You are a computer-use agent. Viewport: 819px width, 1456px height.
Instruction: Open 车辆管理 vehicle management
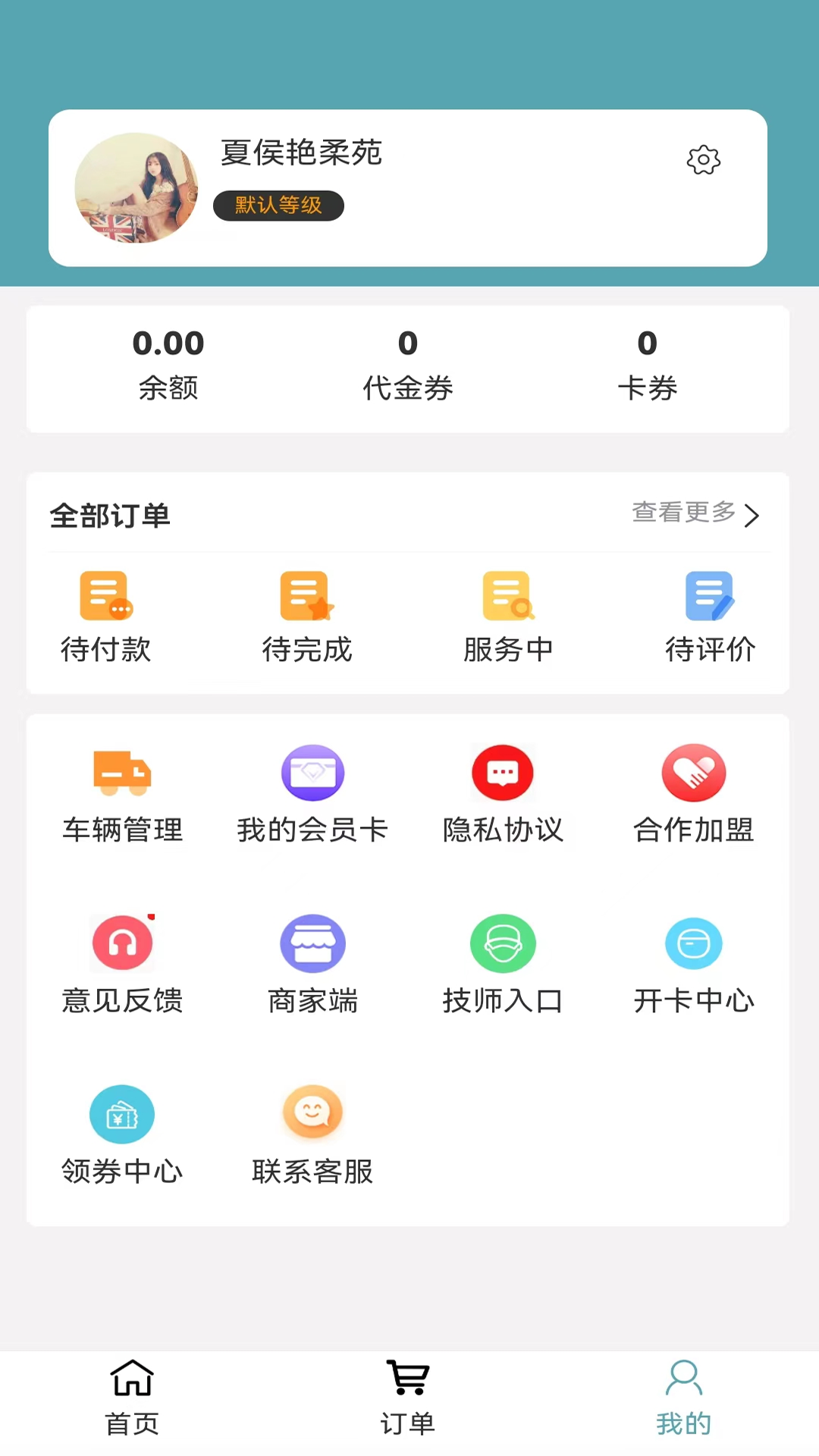tap(122, 792)
